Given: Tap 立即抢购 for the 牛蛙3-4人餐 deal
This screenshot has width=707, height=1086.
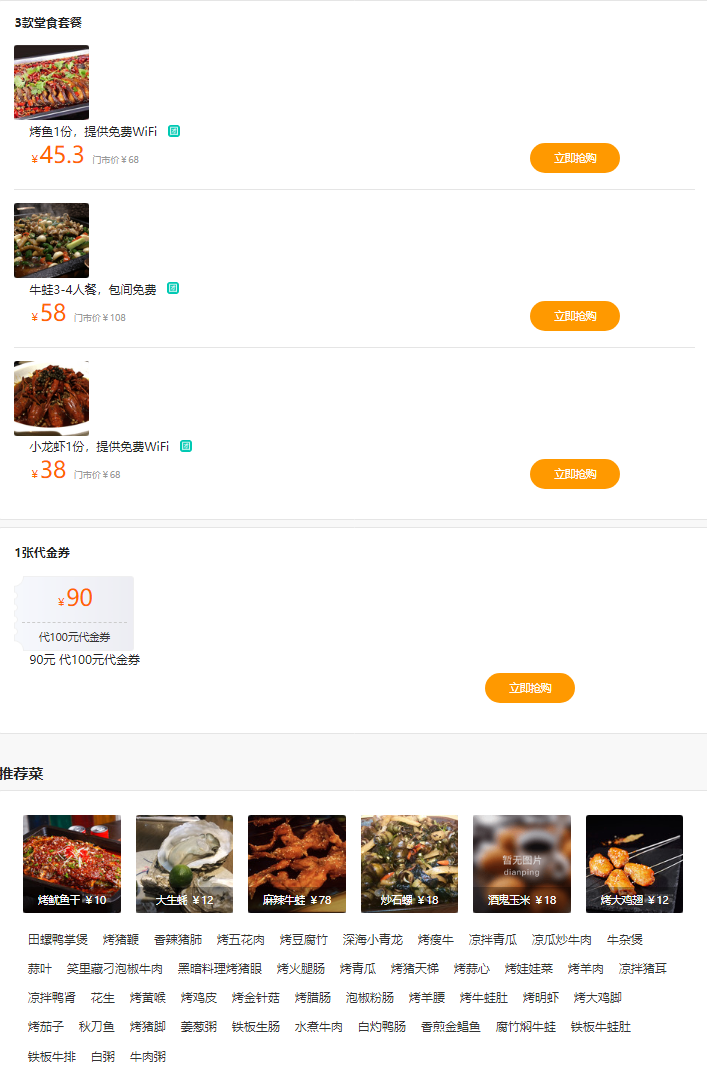Looking at the screenshot, I should pos(574,316).
